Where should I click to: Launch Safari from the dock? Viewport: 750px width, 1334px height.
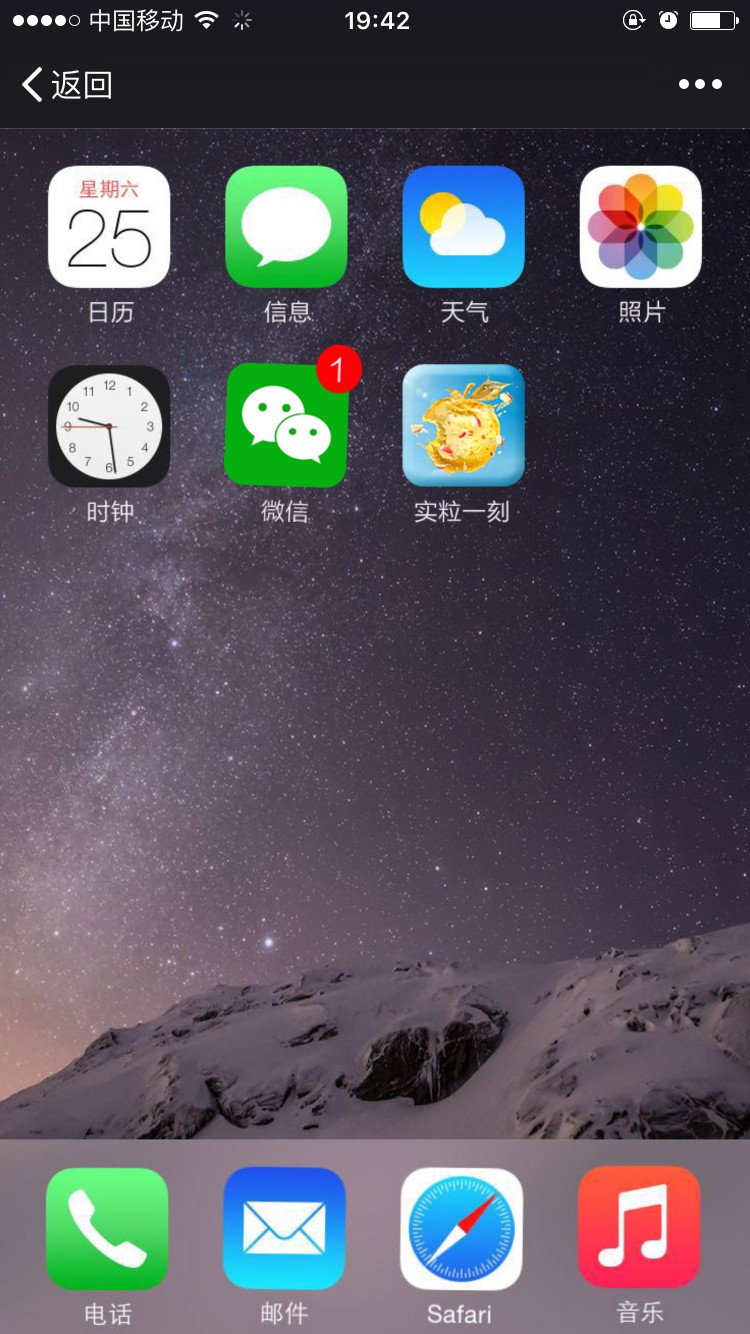pyautogui.click(x=461, y=1229)
